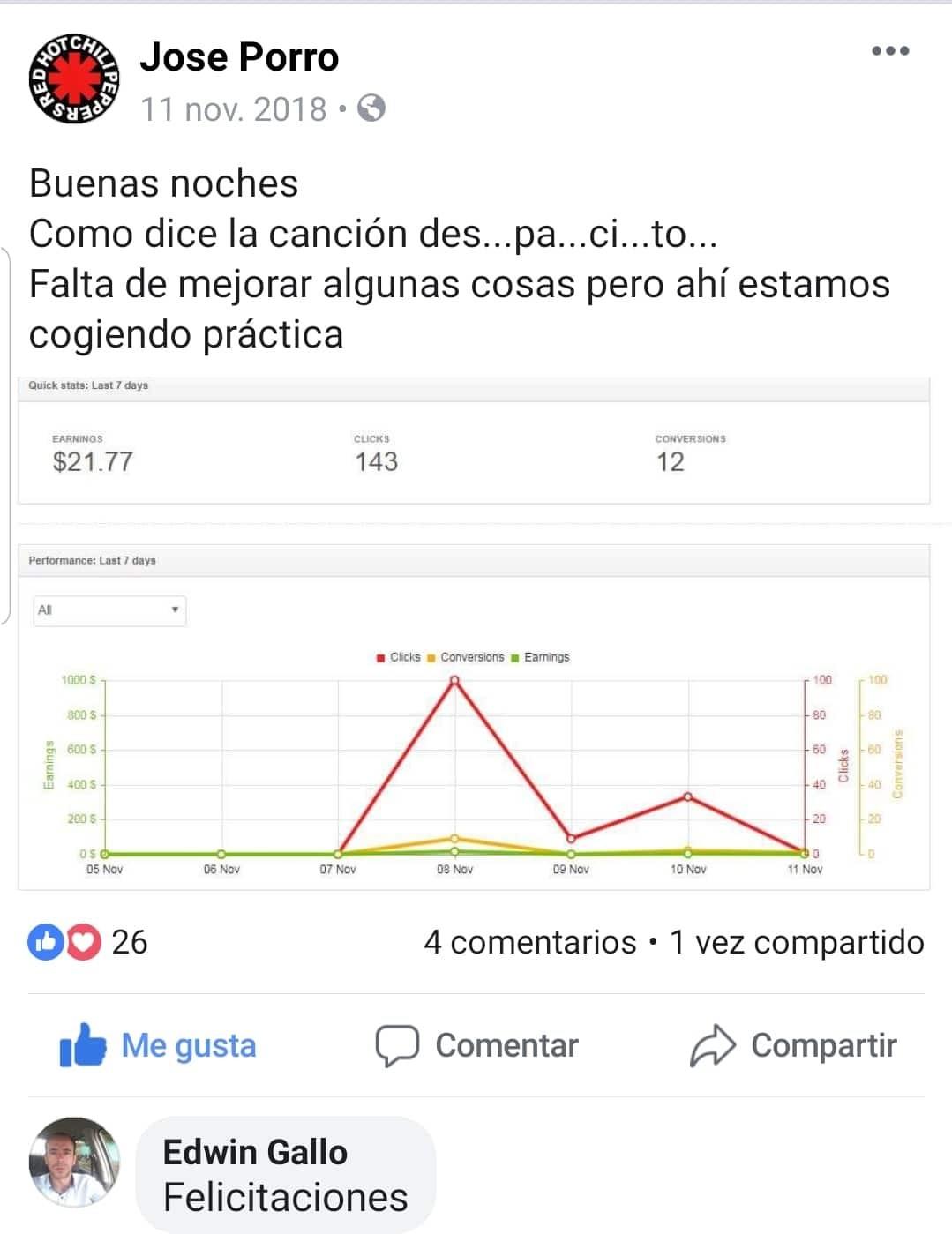Like the post with Me gusta
This screenshot has width=952, height=1234.
click(x=159, y=1045)
